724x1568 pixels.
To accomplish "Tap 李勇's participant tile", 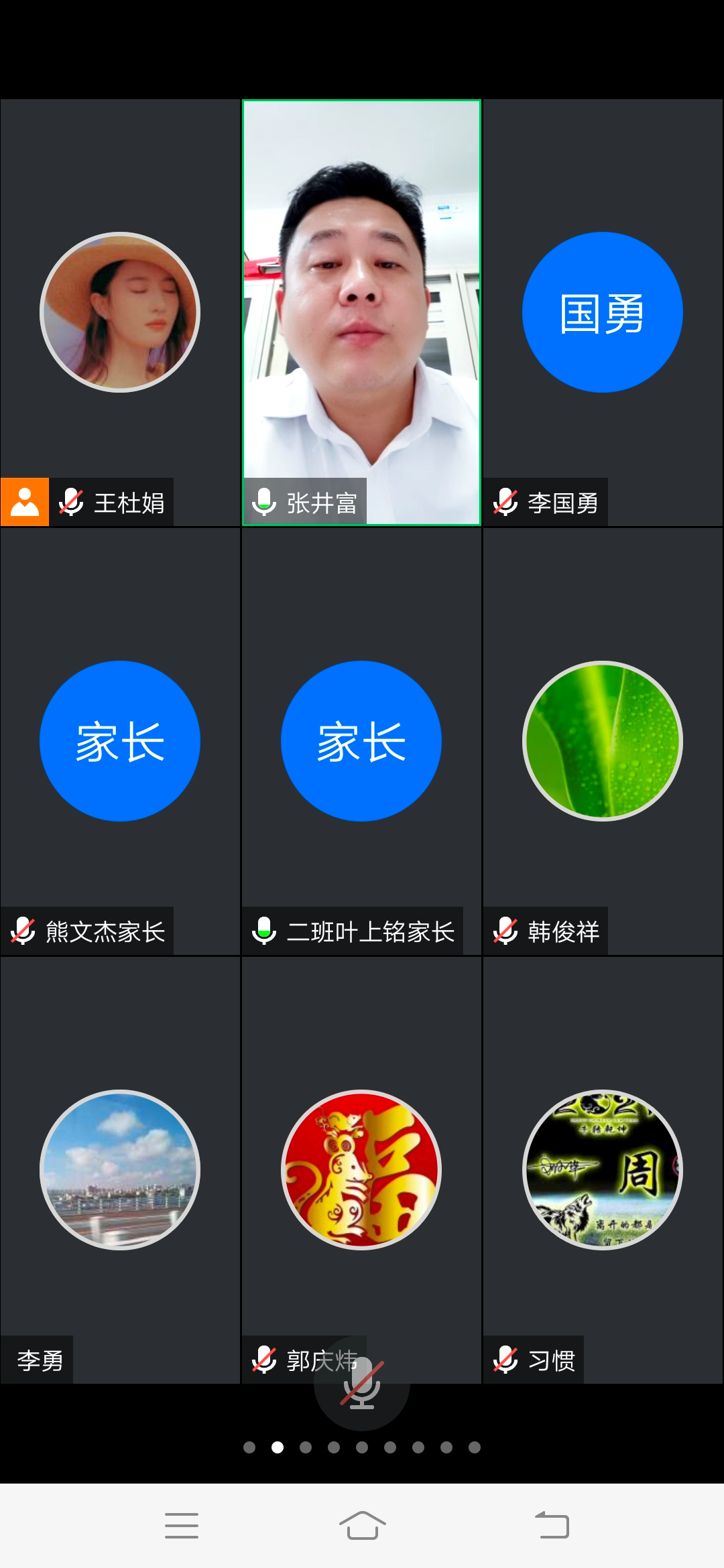I will click(x=120, y=1170).
